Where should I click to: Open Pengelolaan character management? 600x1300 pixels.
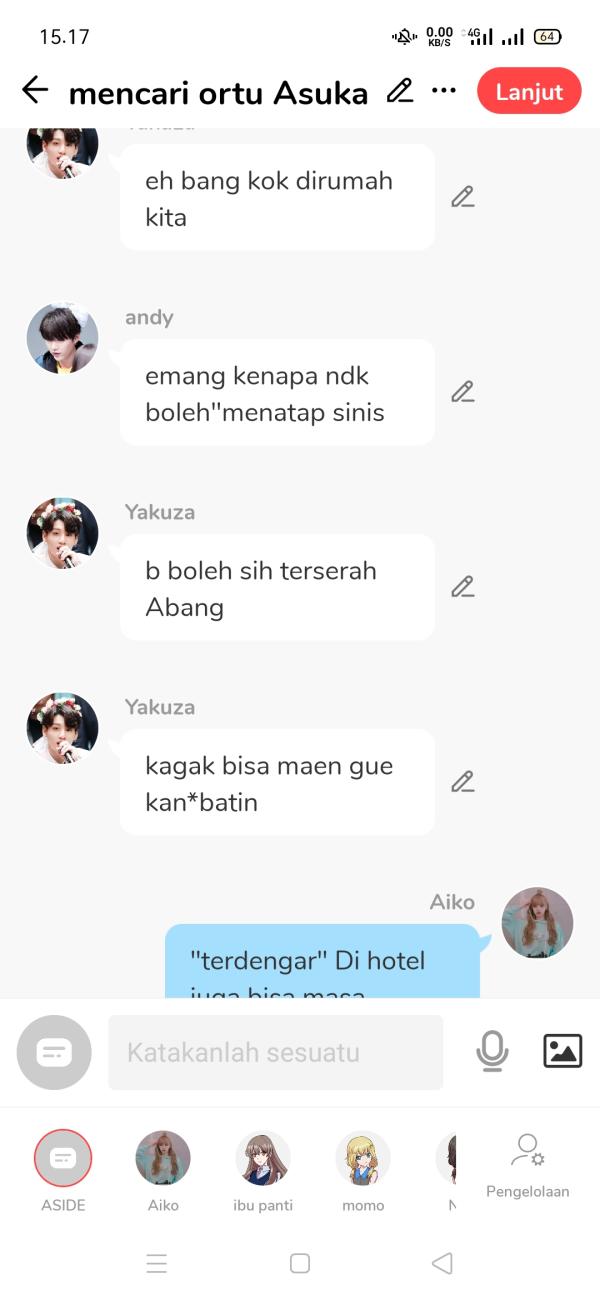click(527, 1165)
